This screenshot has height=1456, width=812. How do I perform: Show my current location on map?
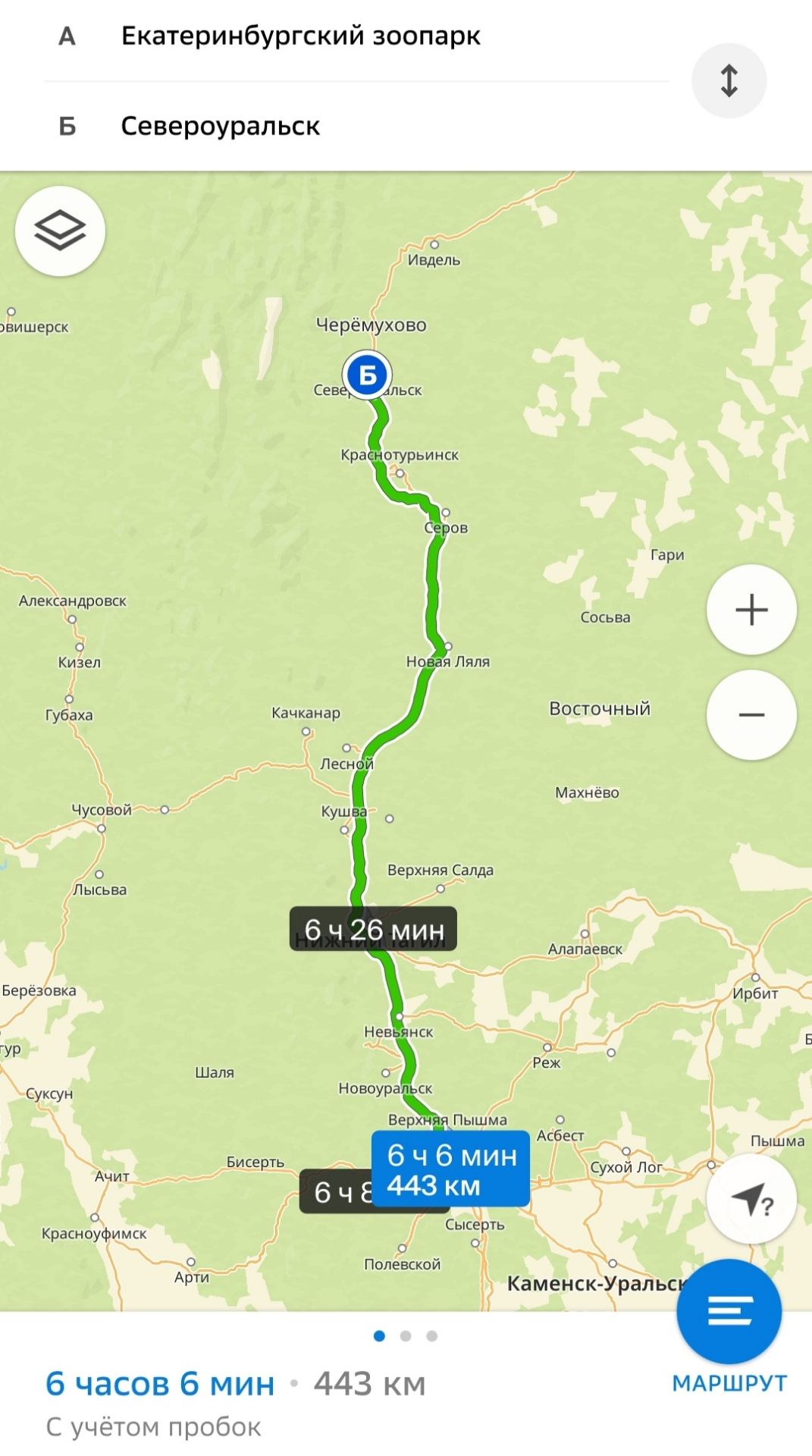(751, 1199)
